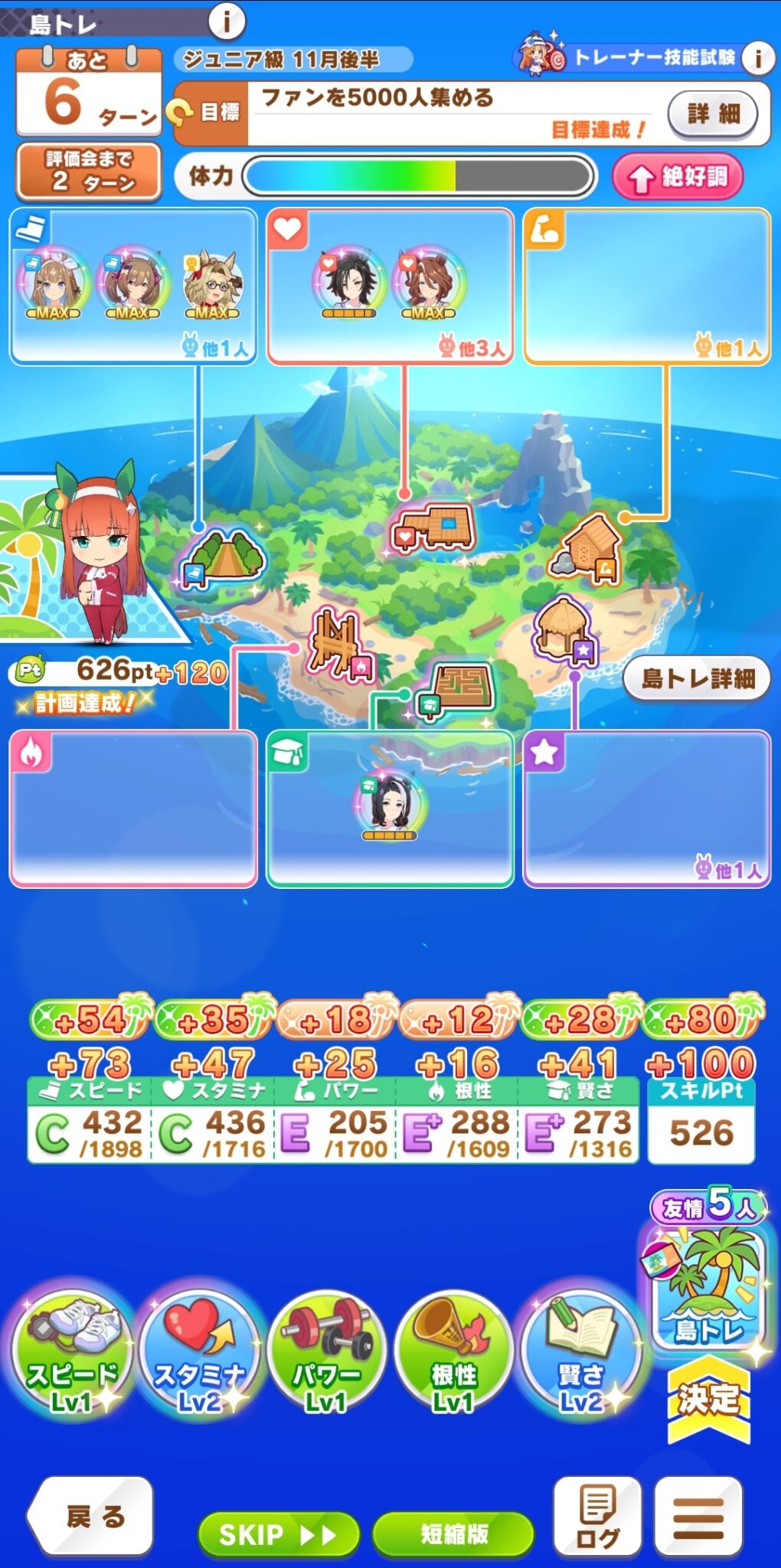
Task: Open the speed training support card panel
Action: point(133,286)
